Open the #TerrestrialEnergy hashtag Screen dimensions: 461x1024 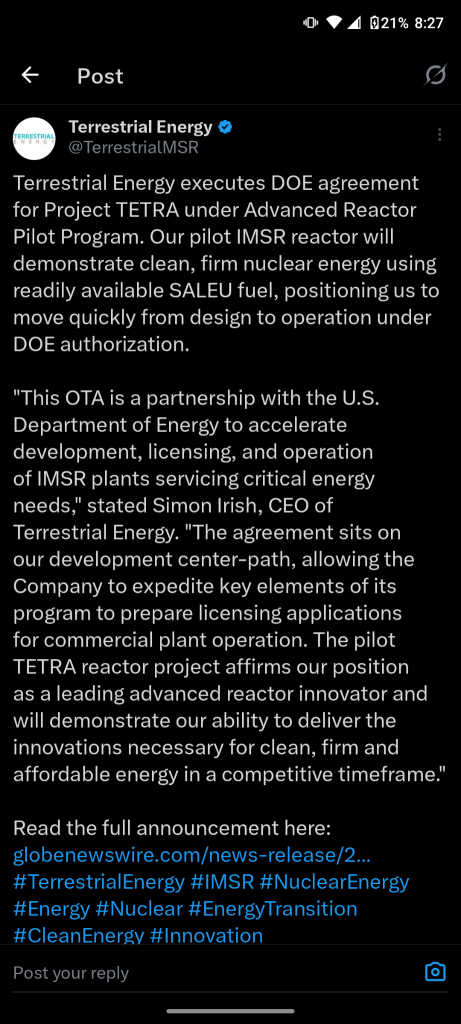(99, 881)
